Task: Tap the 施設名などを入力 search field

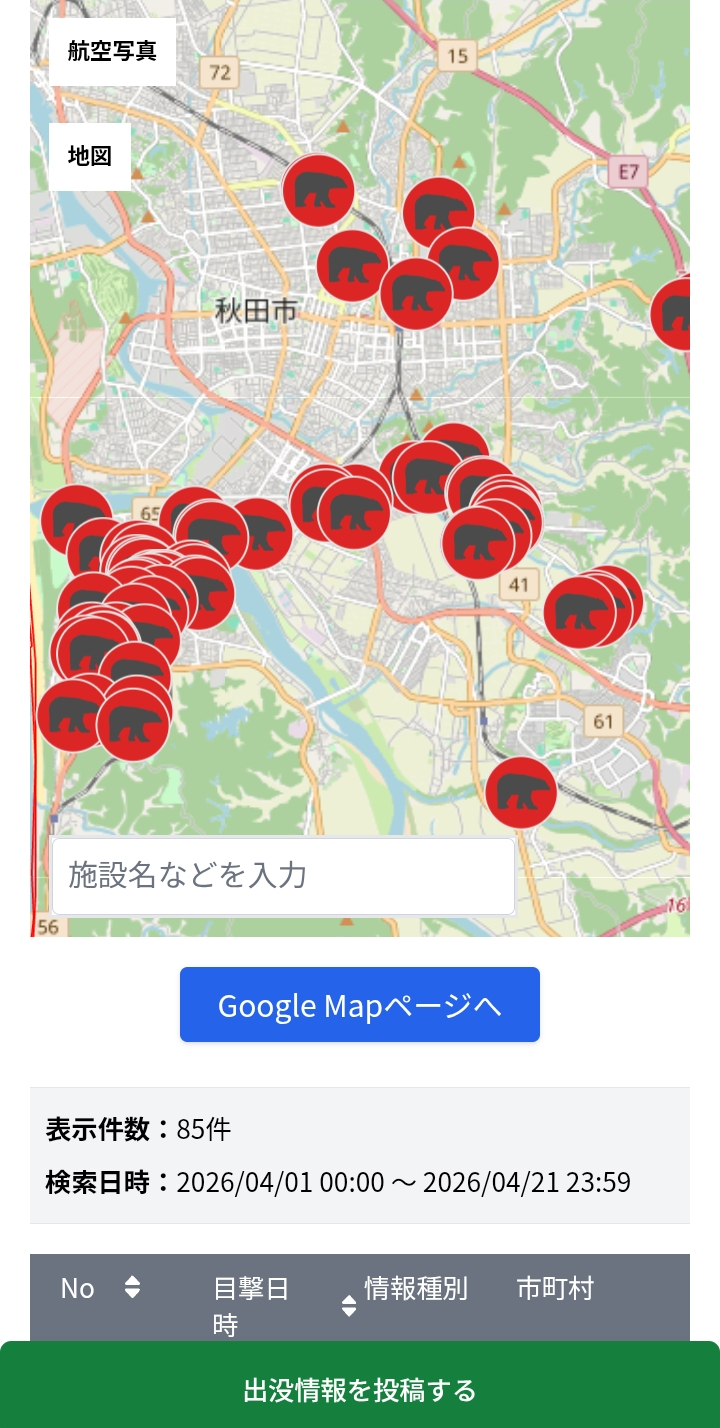Action: (283, 876)
